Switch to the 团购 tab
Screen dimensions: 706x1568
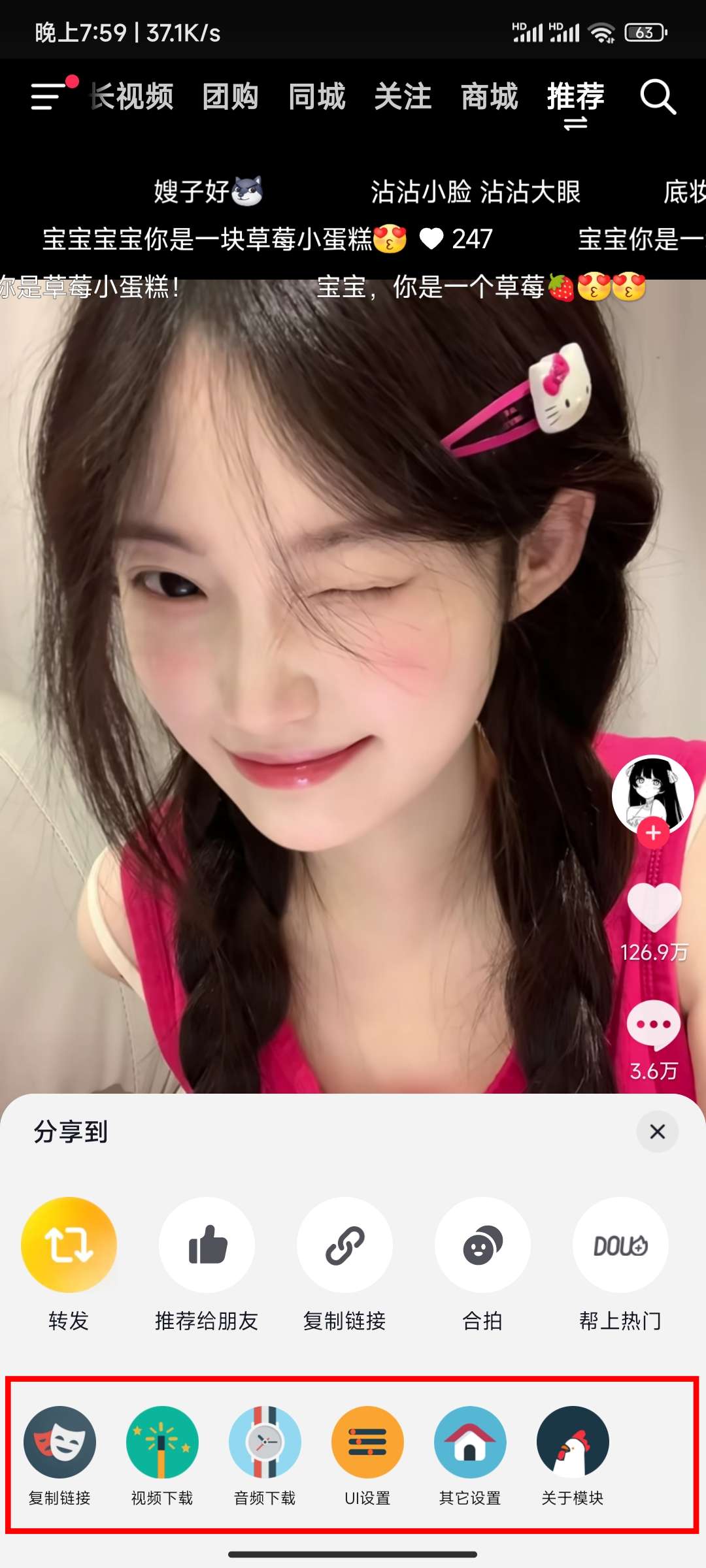click(x=230, y=97)
